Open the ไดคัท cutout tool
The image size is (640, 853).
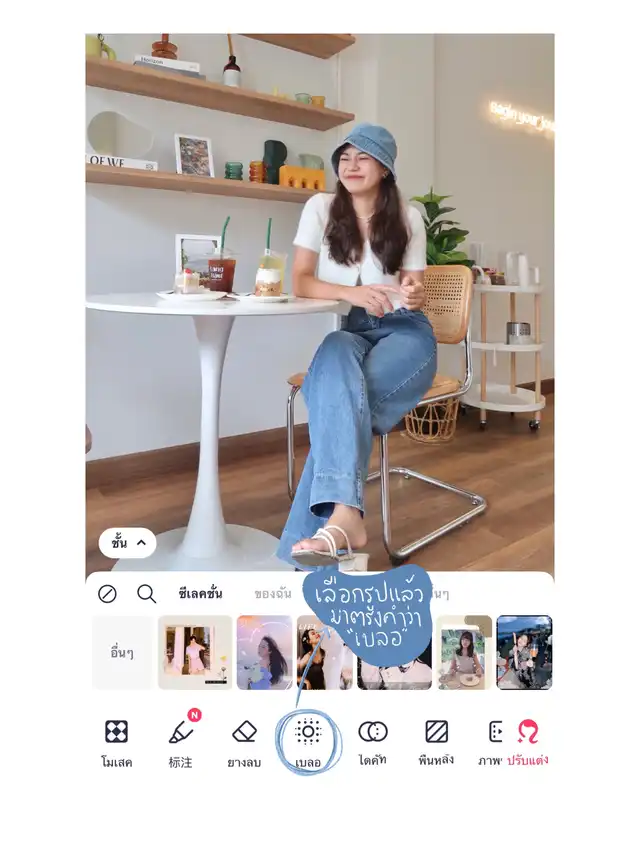(x=373, y=743)
